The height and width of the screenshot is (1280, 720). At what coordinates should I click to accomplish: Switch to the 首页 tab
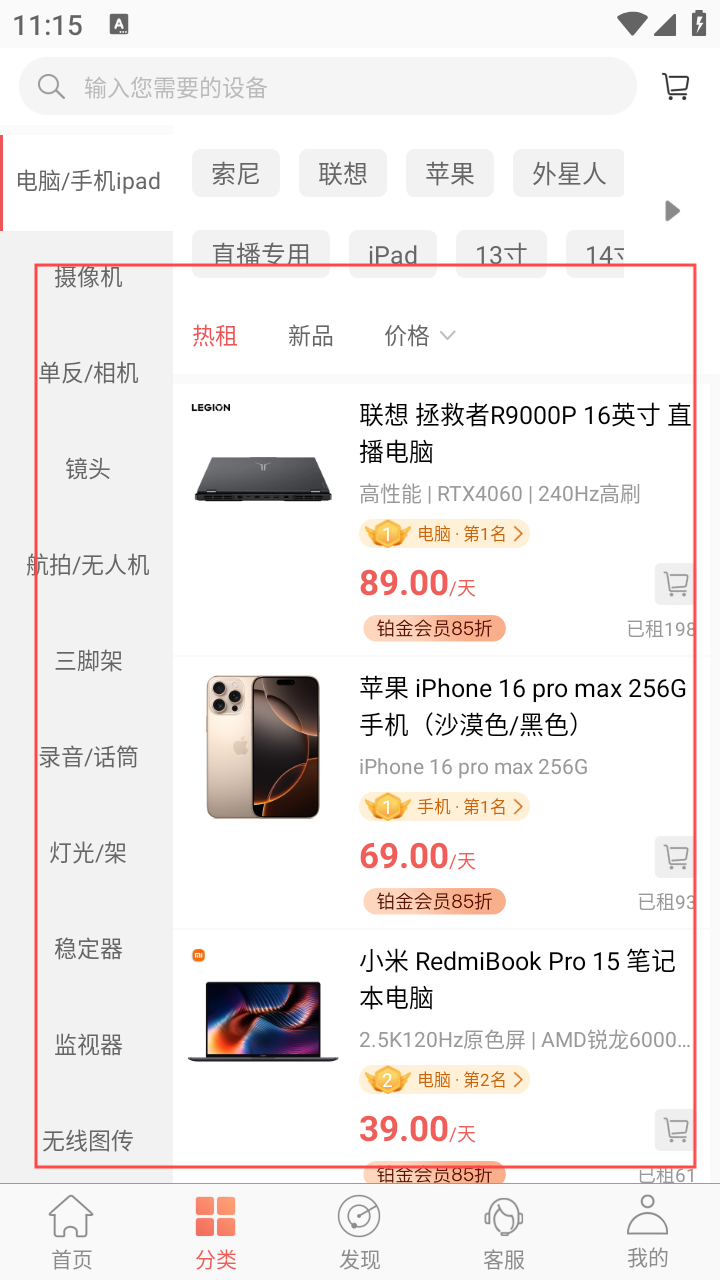tap(72, 1232)
